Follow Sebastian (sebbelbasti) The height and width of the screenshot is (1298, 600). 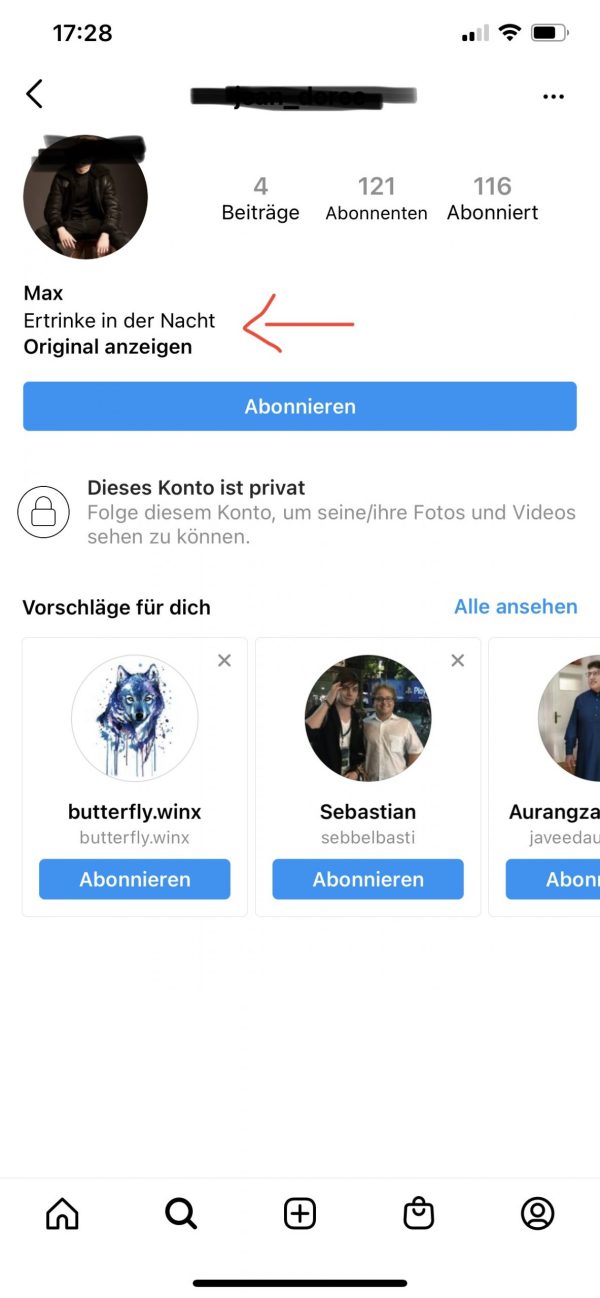click(x=368, y=879)
